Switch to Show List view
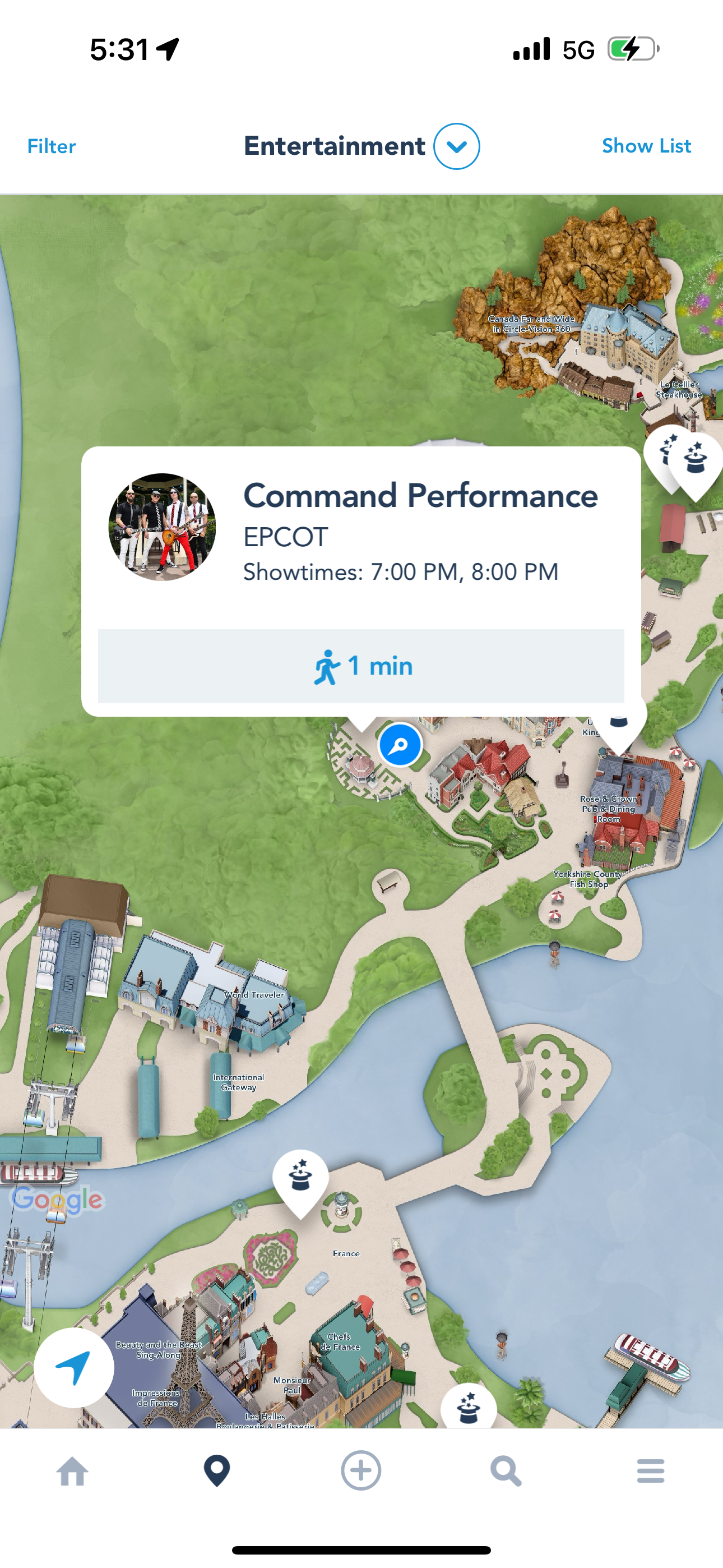 pyautogui.click(x=646, y=146)
